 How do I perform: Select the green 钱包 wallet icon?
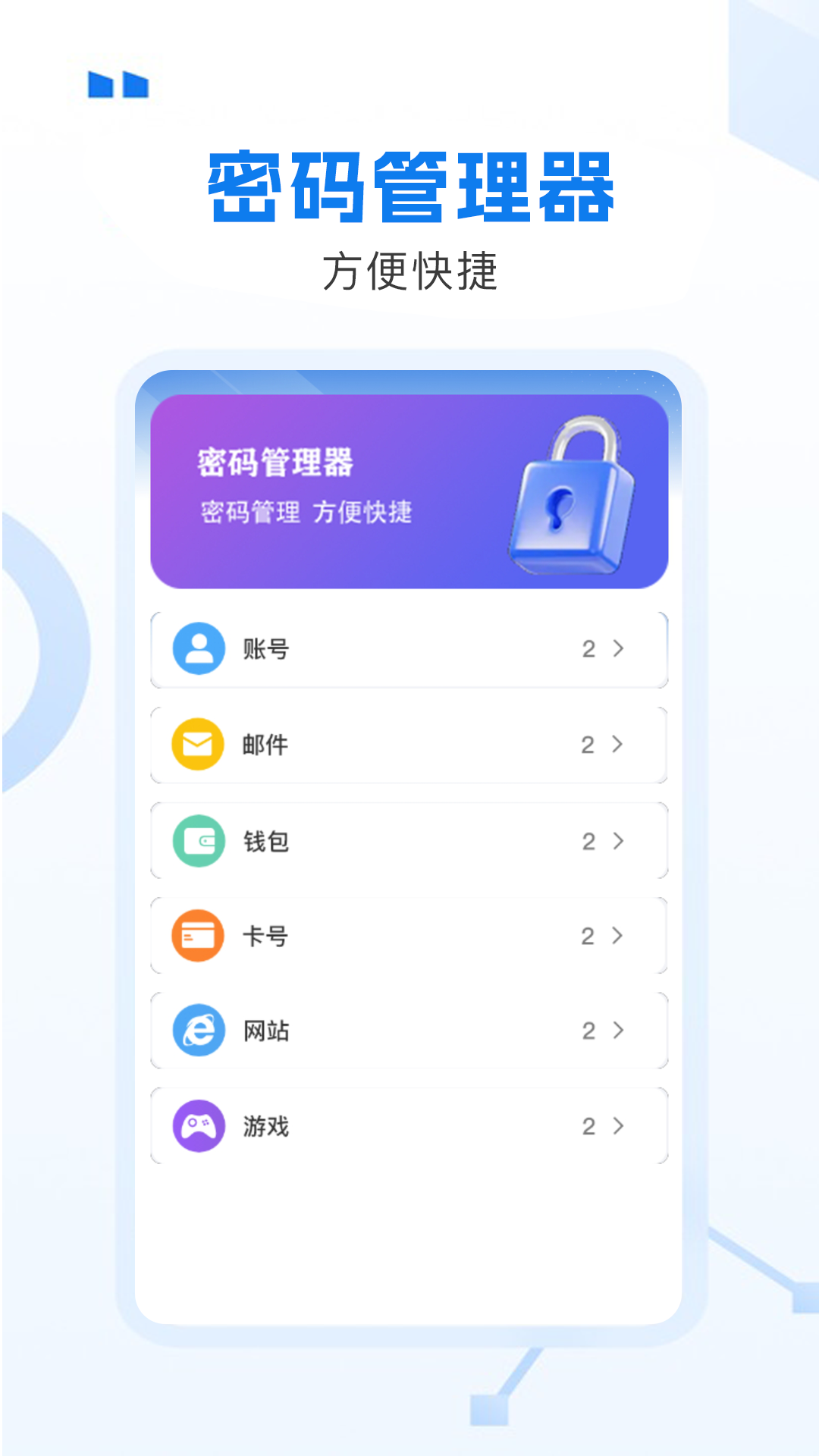199,840
